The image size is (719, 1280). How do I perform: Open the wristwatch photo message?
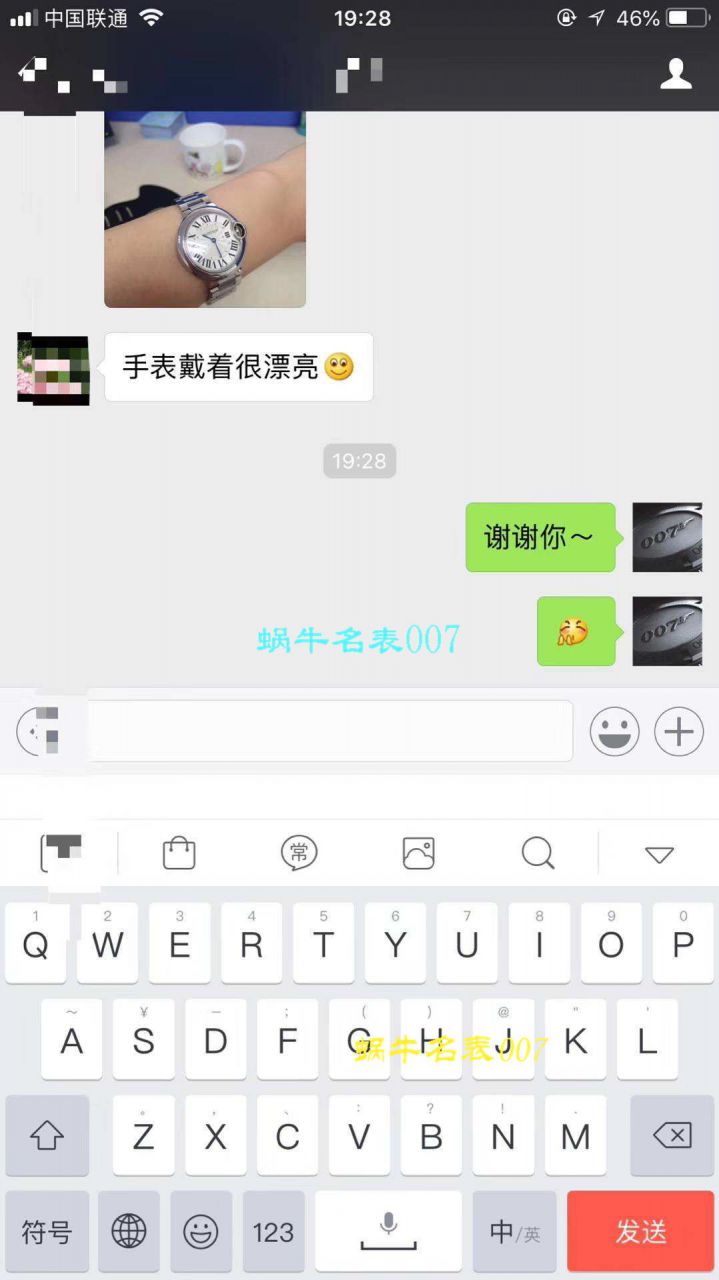(205, 210)
